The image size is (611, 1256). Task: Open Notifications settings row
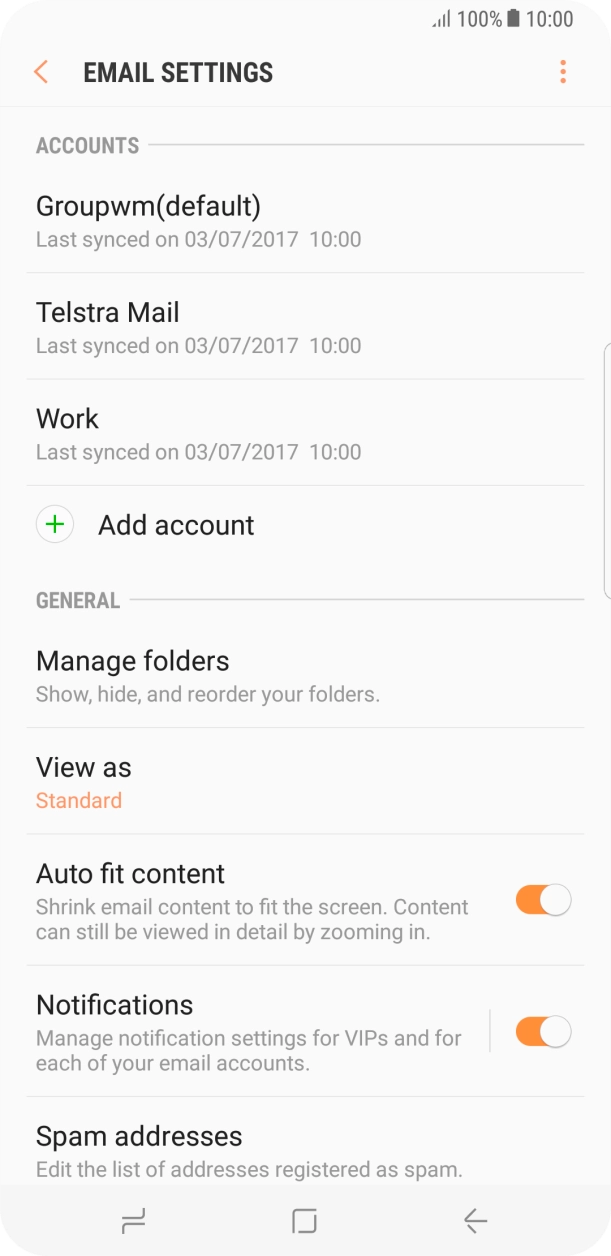(250, 1031)
